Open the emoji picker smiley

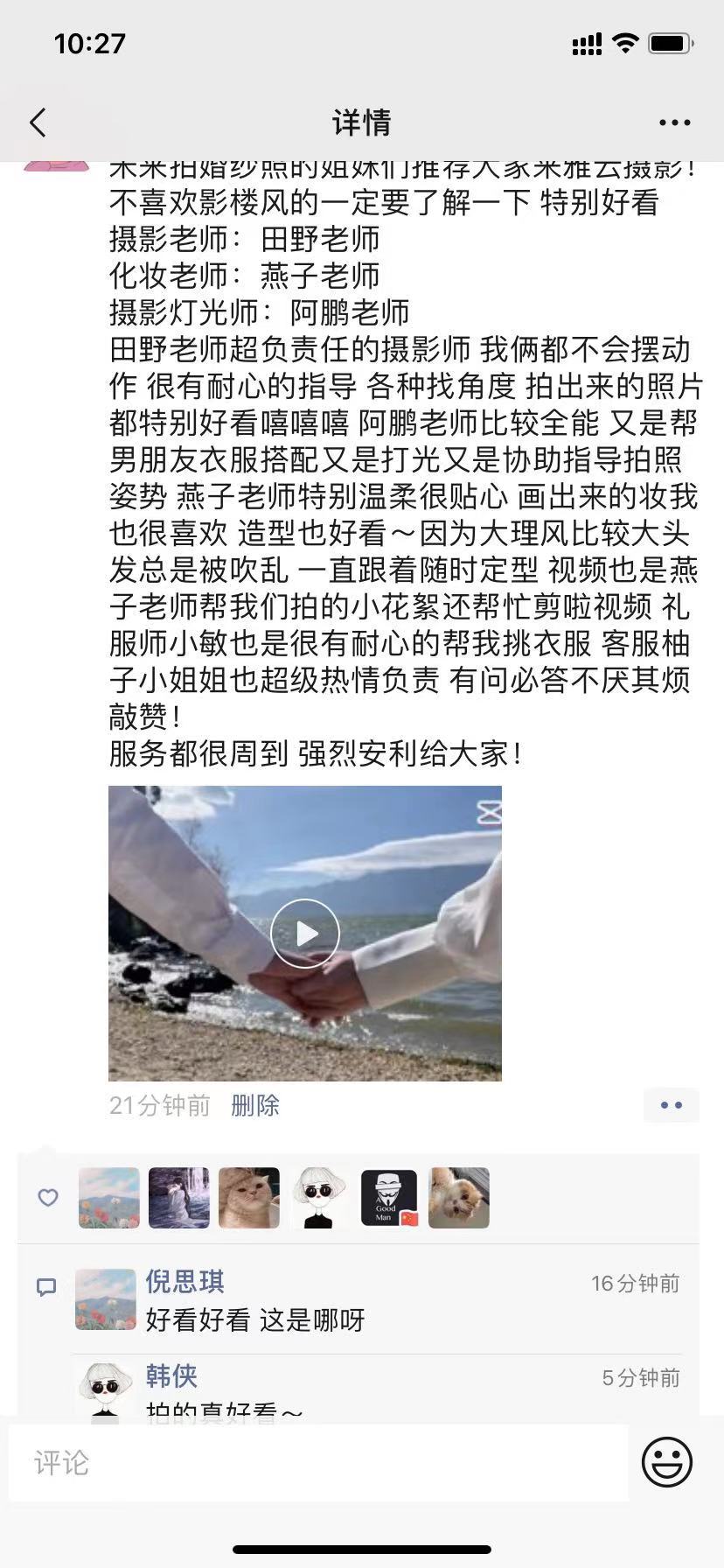666,1461
